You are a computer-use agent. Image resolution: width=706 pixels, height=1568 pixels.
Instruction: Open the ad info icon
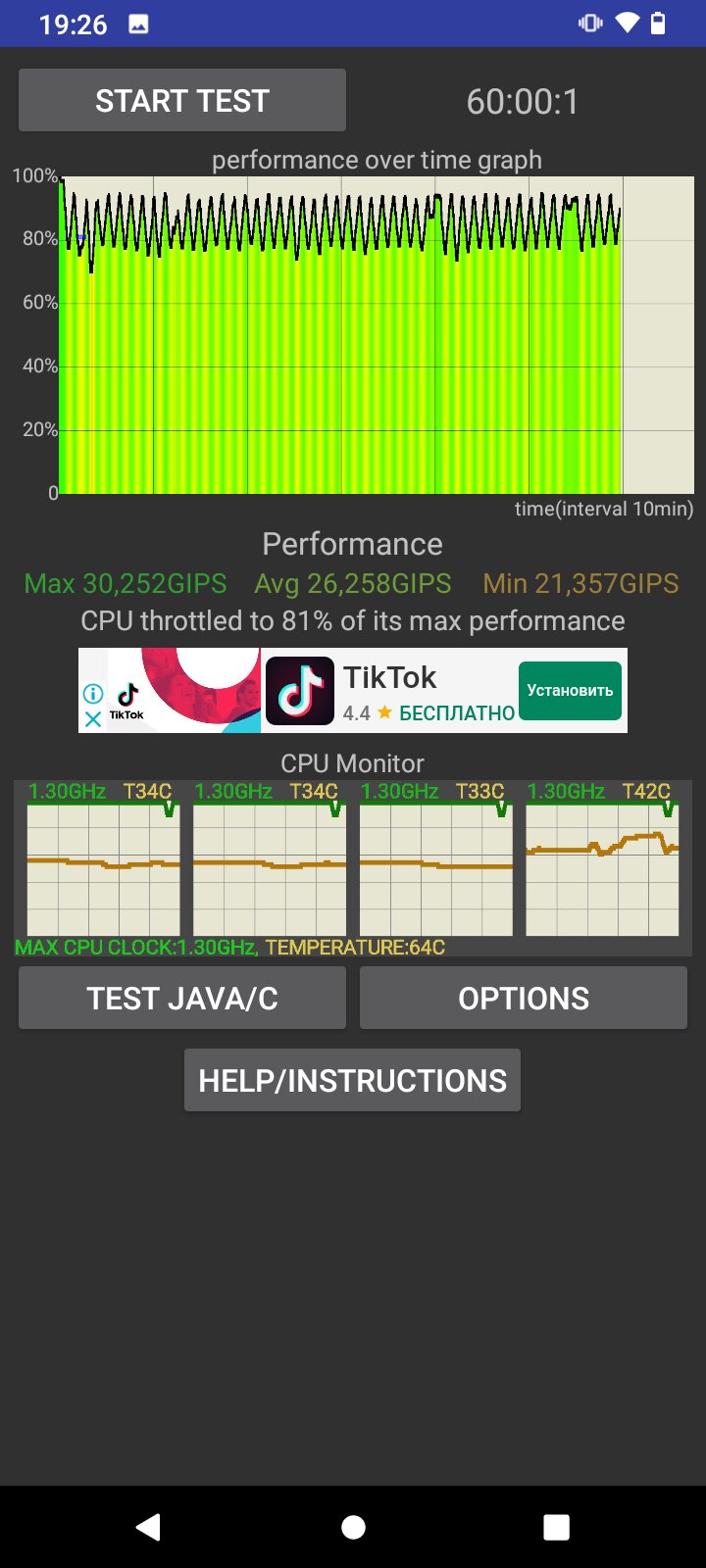(x=92, y=694)
